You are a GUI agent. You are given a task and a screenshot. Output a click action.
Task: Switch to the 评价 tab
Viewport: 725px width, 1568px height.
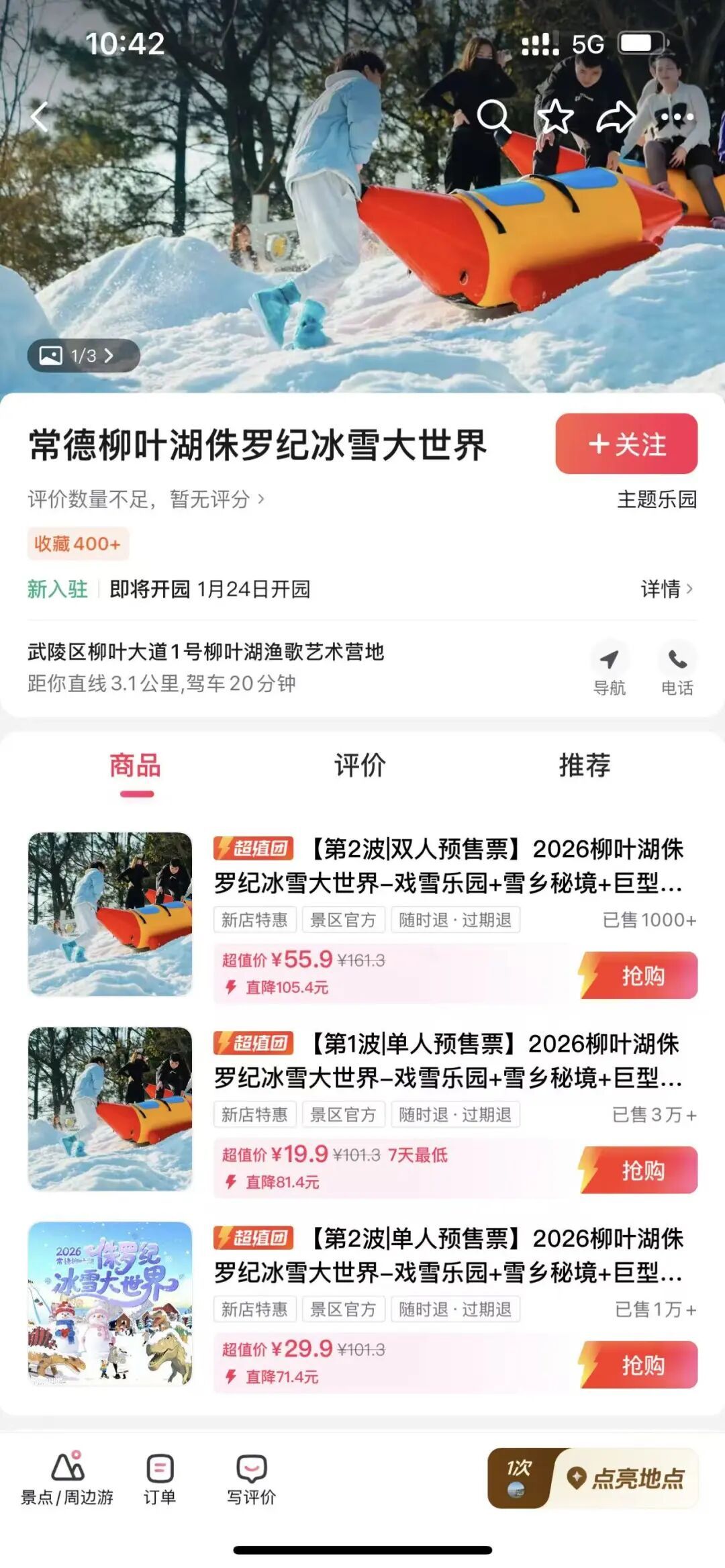(356, 764)
